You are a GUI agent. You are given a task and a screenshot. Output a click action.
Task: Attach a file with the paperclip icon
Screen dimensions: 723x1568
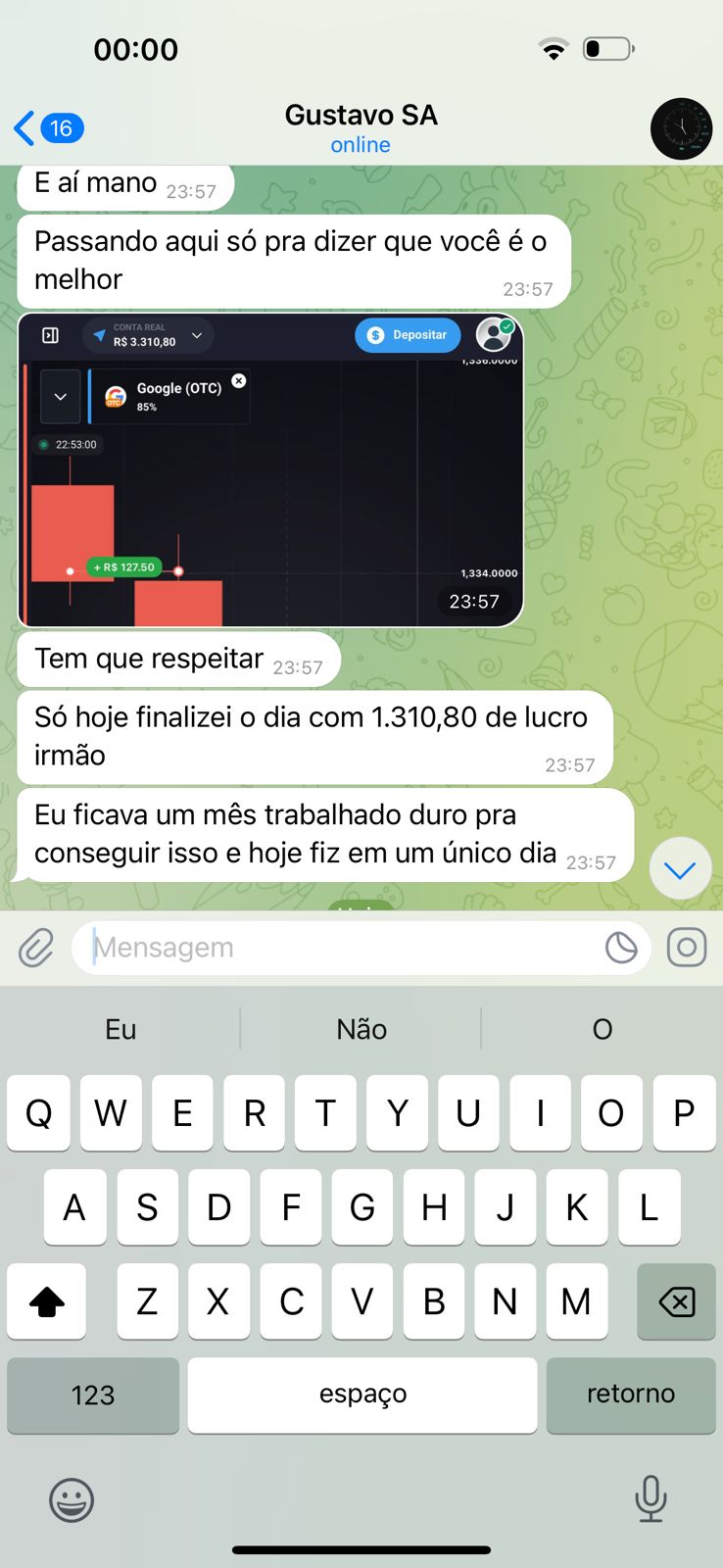pos(36,948)
